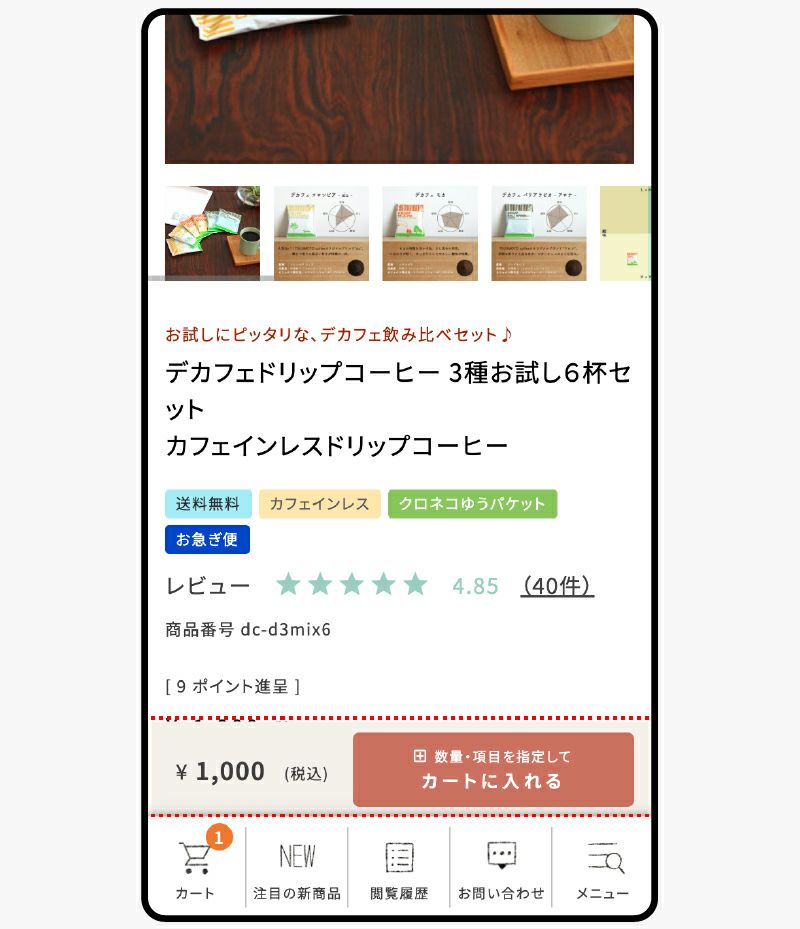
Task: Open the カート cart tab
Action: [x=195, y=868]
